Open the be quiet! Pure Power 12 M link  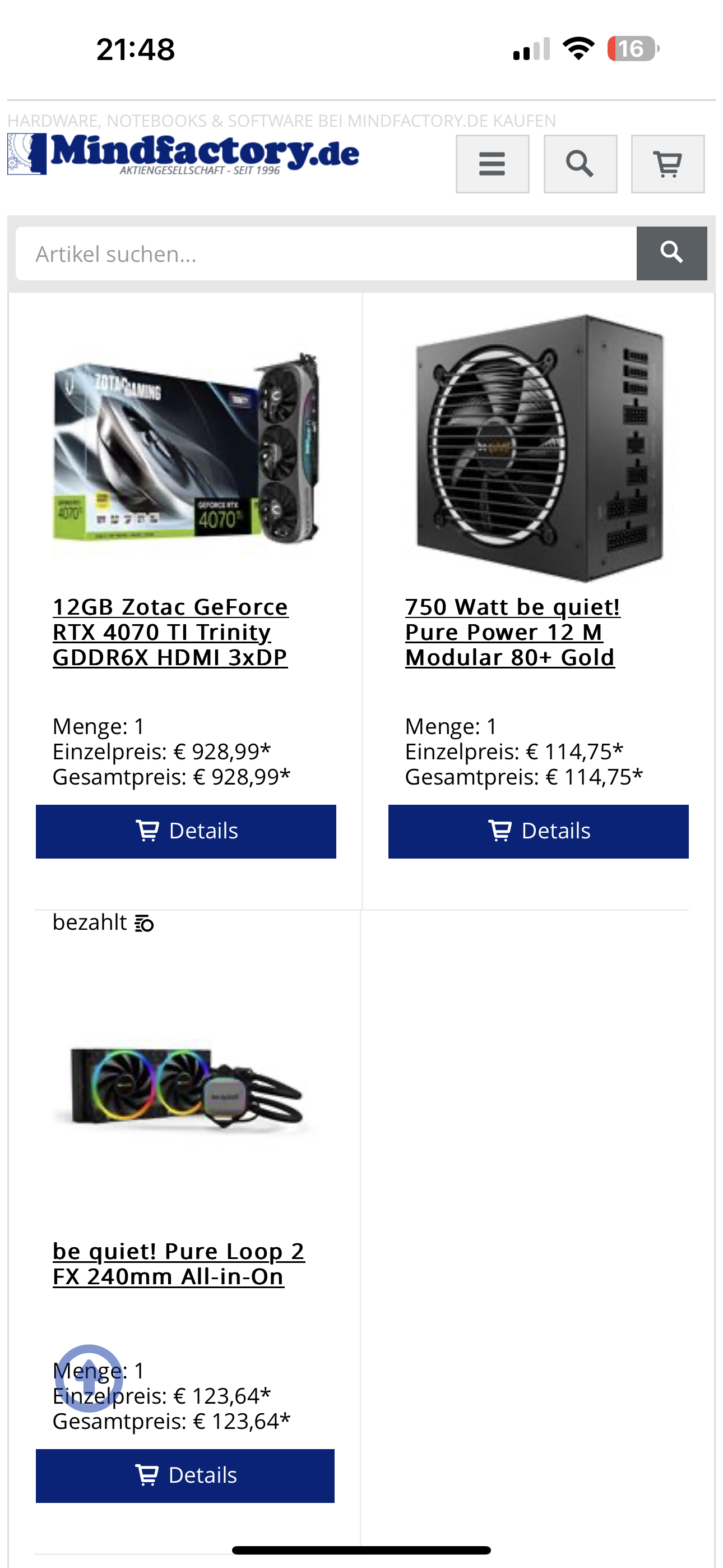[x=511, y=632]
